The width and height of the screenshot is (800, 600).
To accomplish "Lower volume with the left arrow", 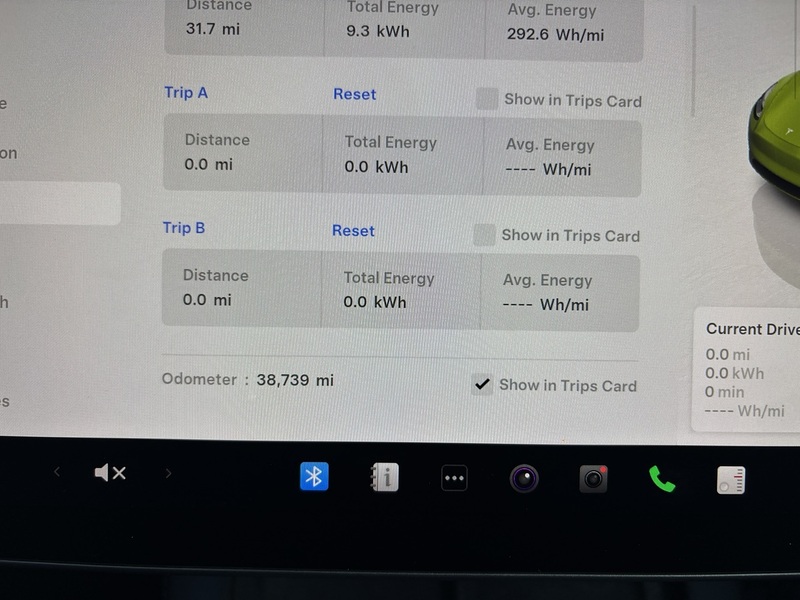I will [57, 472].
